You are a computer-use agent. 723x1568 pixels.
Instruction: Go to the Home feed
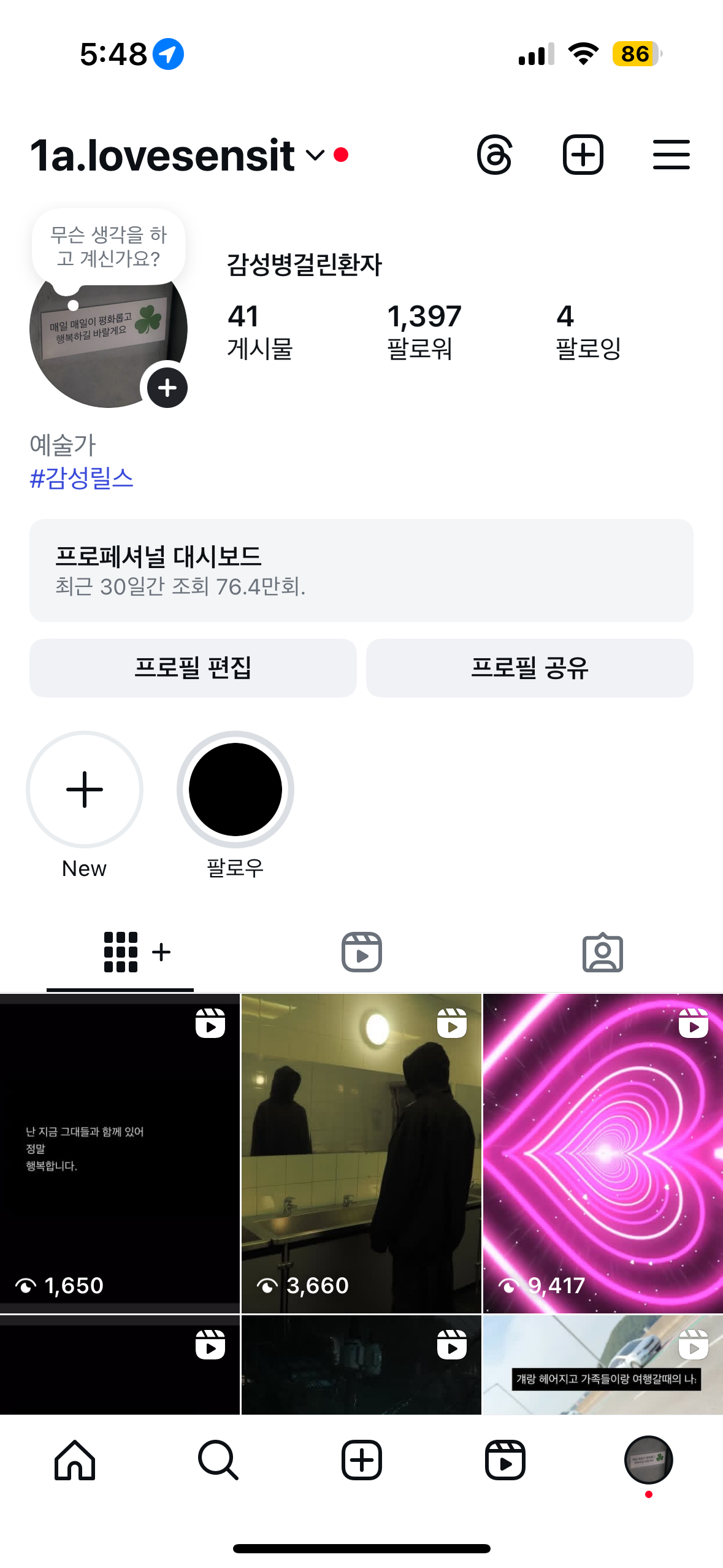tap(75, 1460)
